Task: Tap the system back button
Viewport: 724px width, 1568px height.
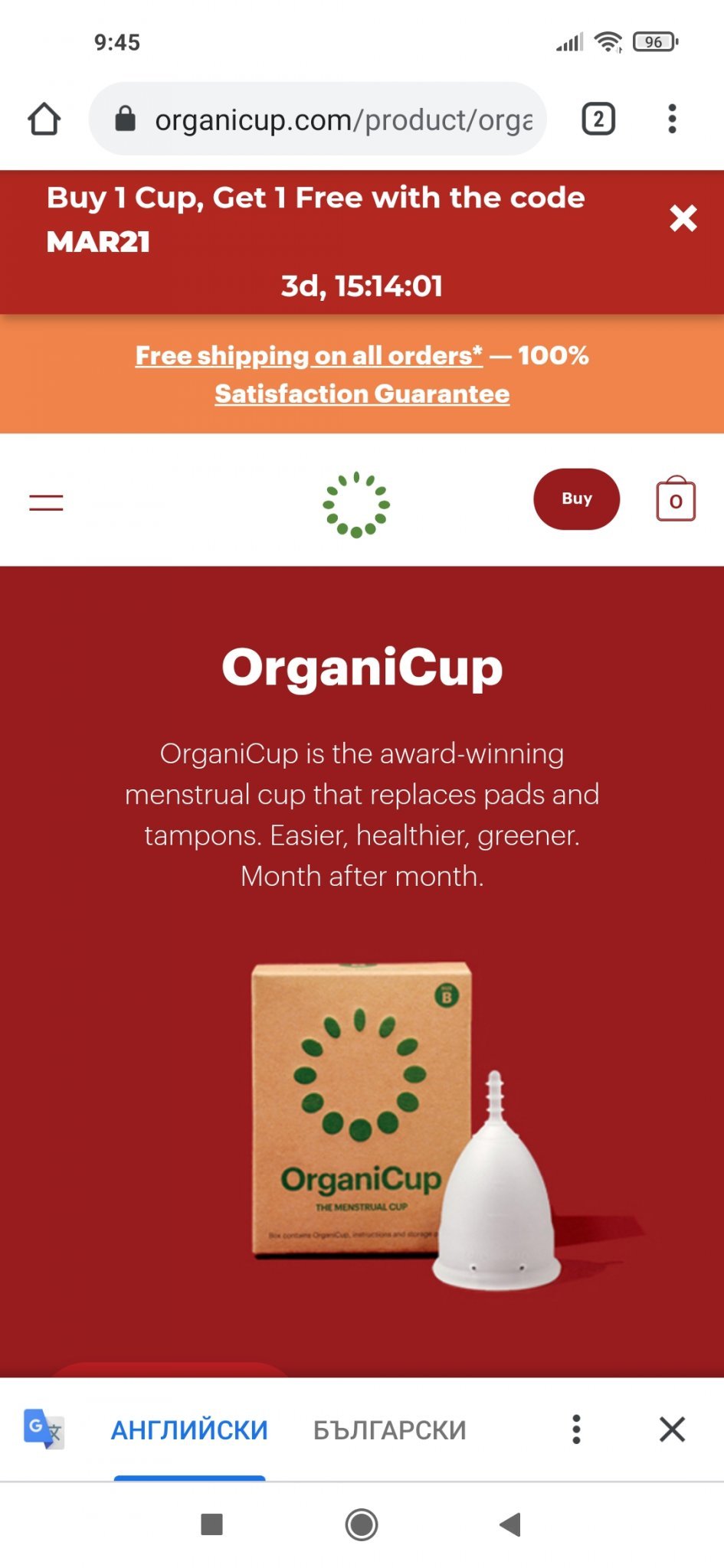Action: 510,1524
